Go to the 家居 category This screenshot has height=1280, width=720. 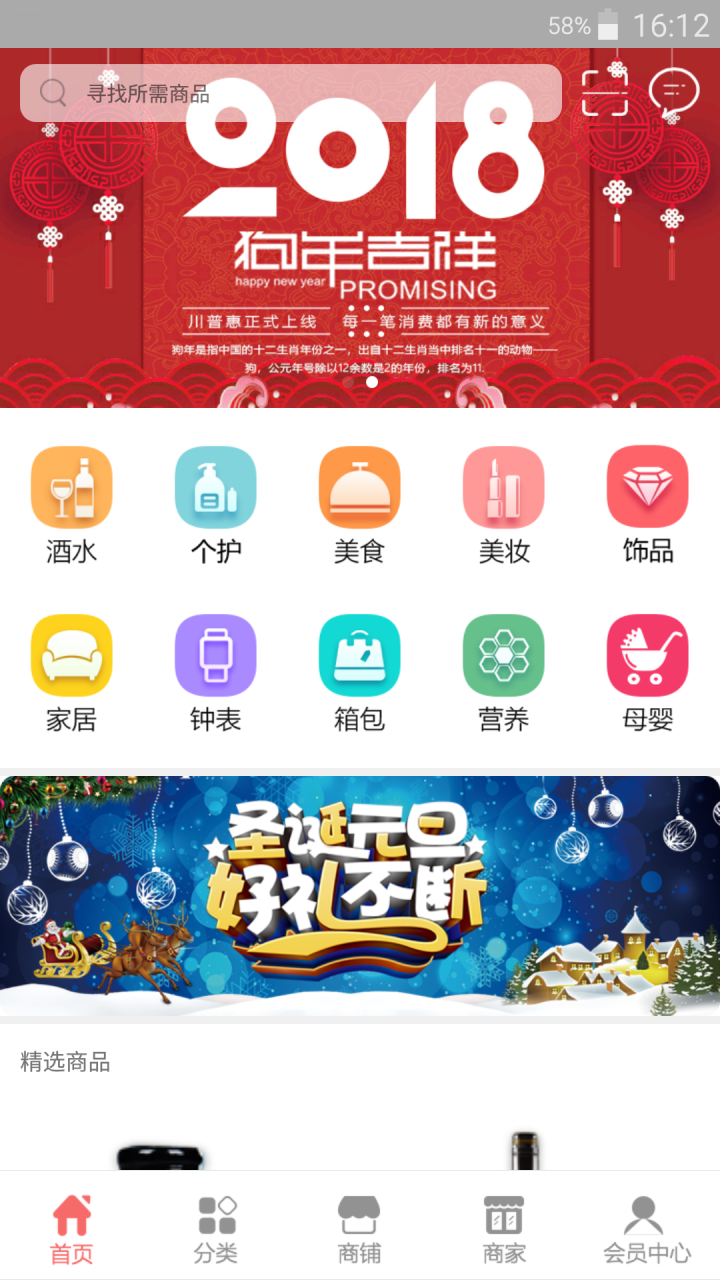pos(72,673)
